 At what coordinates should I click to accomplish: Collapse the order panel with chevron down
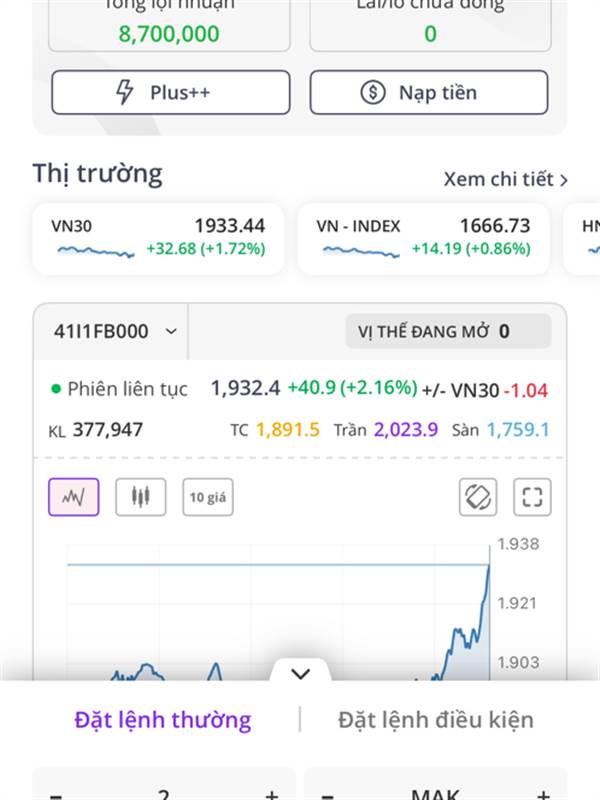(x=301, y=673)
